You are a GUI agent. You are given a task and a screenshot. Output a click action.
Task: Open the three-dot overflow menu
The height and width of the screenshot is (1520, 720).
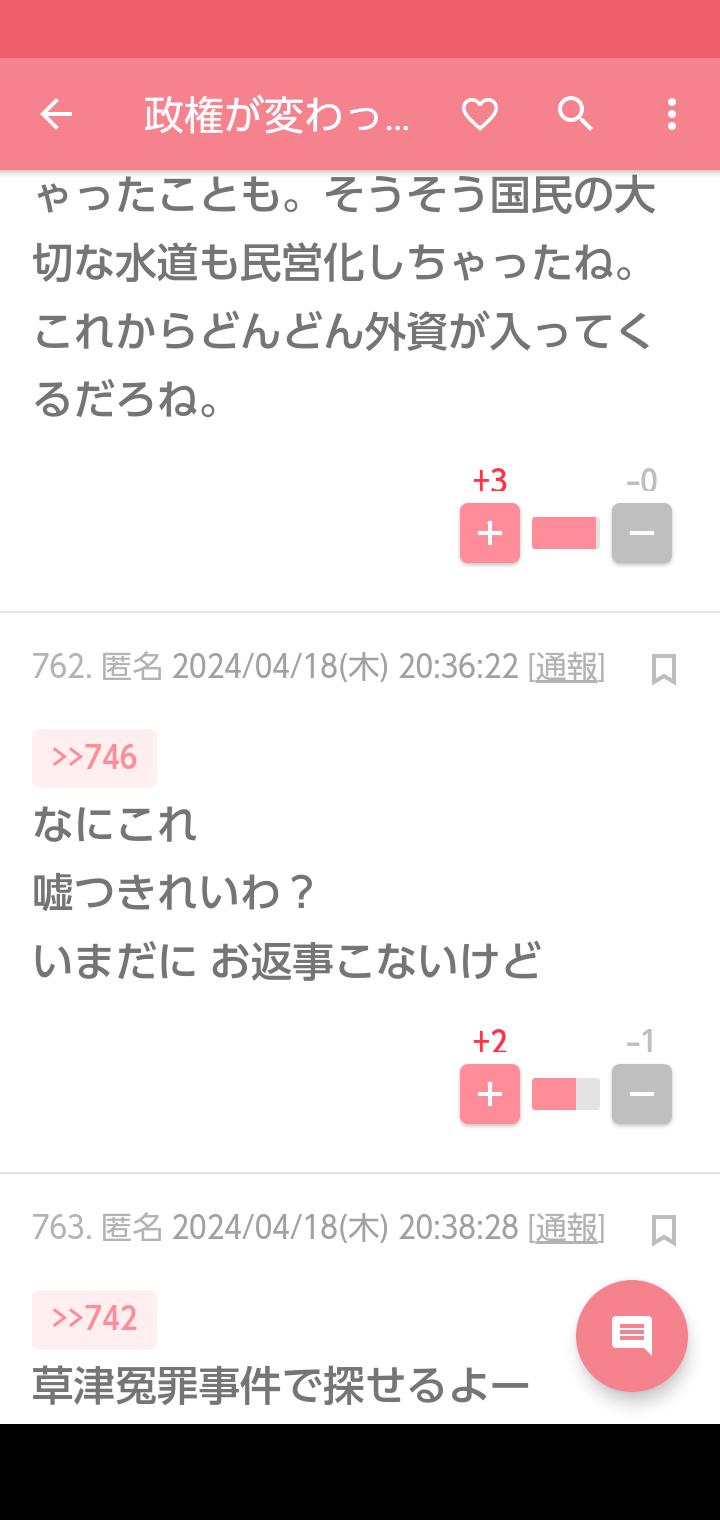(x=671, y=115)
